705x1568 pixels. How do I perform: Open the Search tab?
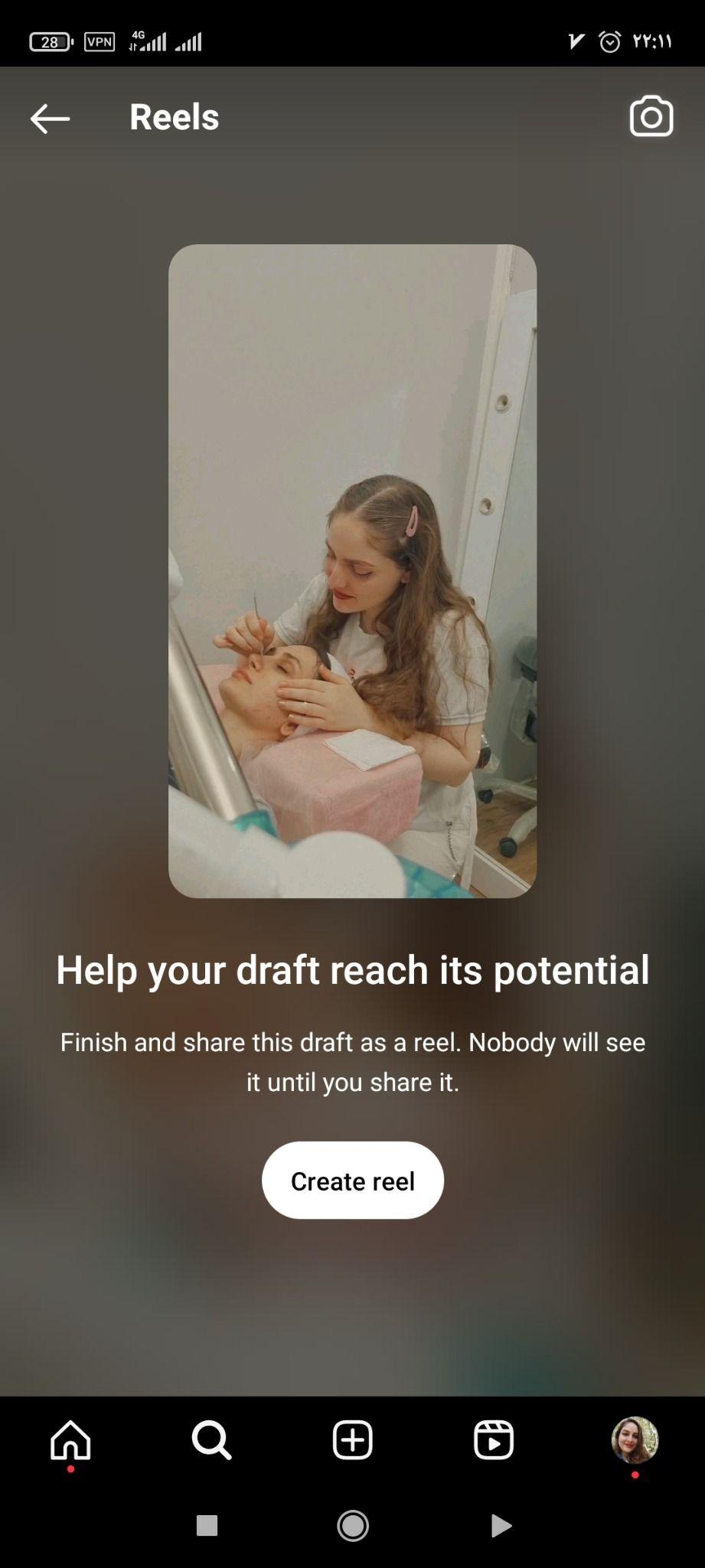211,1440
